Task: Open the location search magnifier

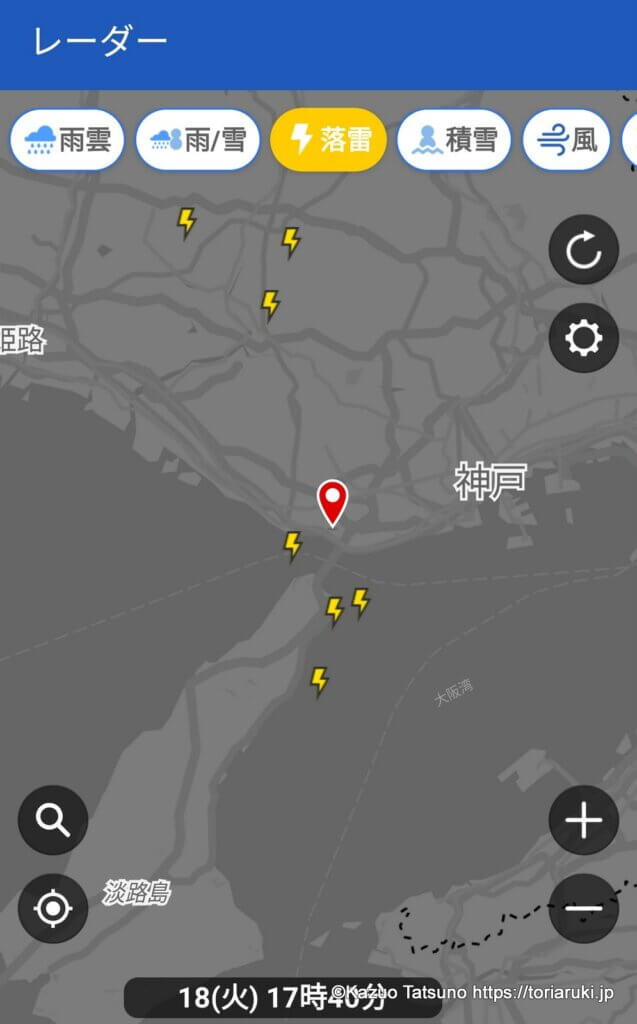Action: coord(53,820)
